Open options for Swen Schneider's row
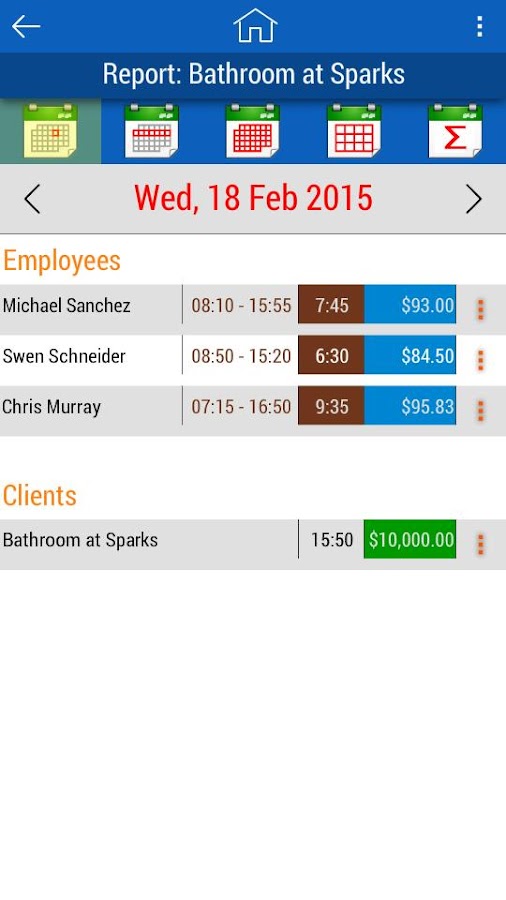The height and width of the screenshot is (900, 506). (x=481, y=360)
